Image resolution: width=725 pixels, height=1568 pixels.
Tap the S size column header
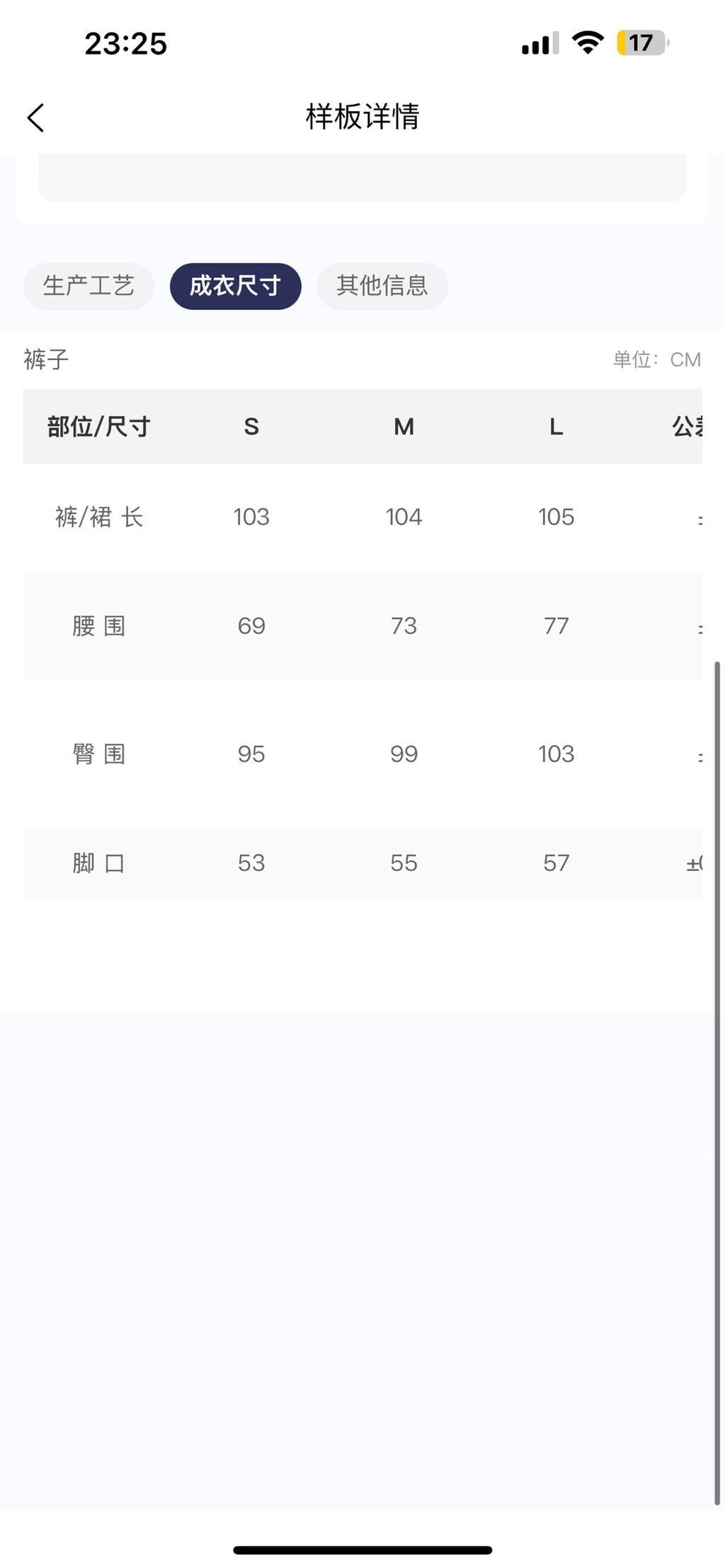[x=251, y=426]
